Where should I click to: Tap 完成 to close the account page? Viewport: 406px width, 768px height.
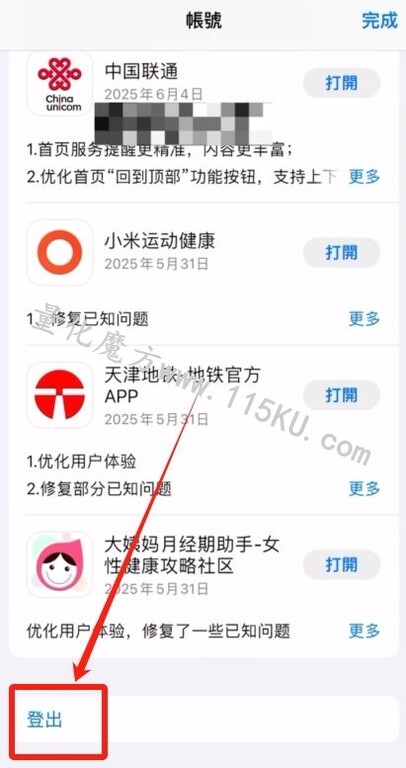[x=379, y=21]
